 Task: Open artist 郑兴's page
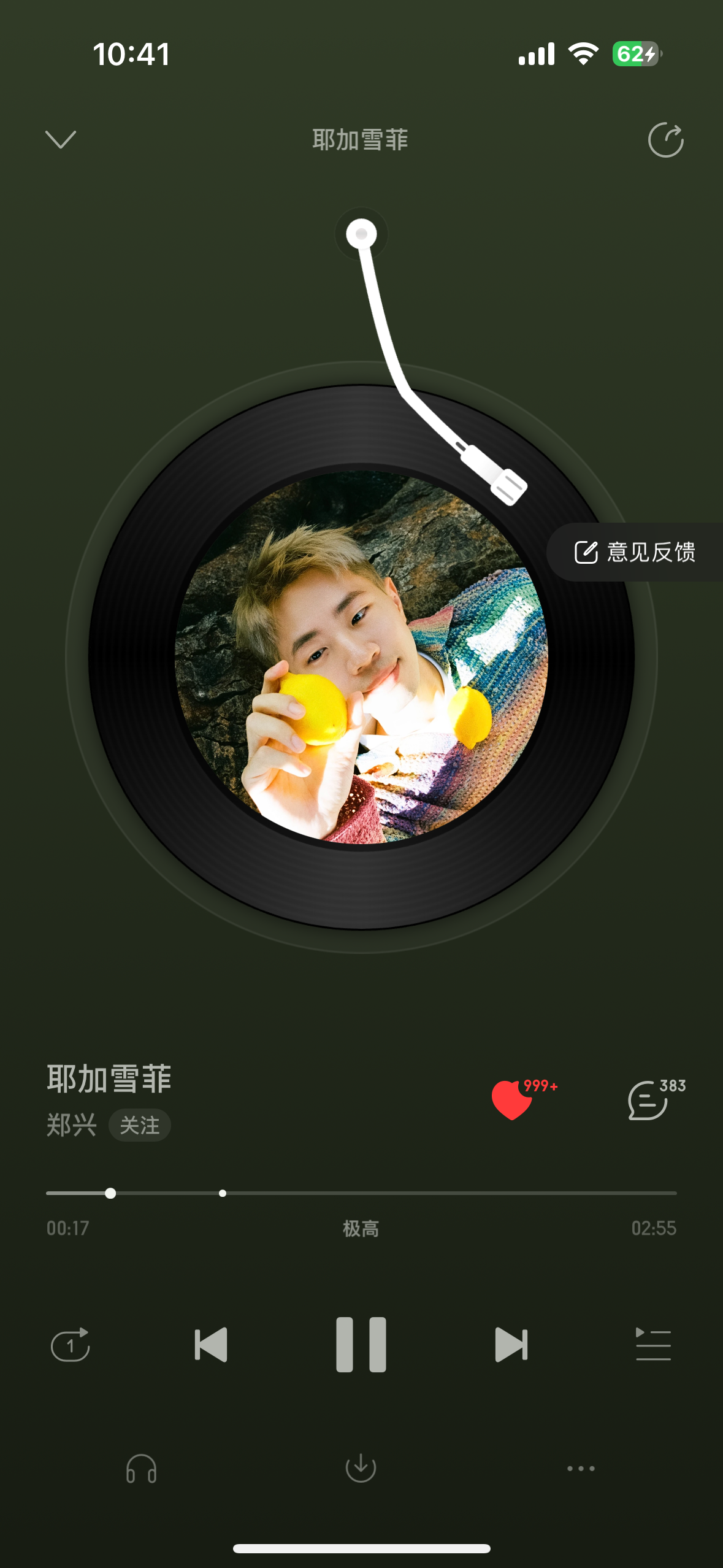click(x=72, y=1125)
